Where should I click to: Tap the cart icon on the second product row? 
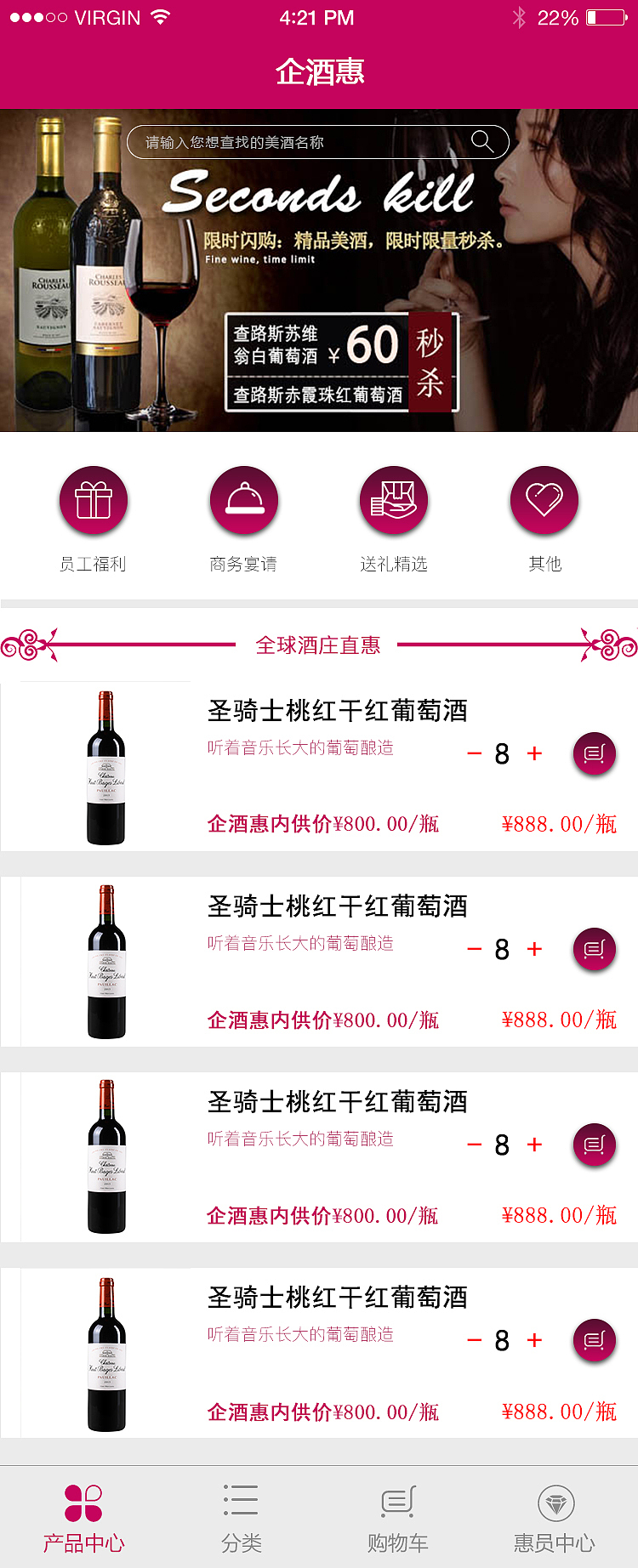tap(594, 949)
